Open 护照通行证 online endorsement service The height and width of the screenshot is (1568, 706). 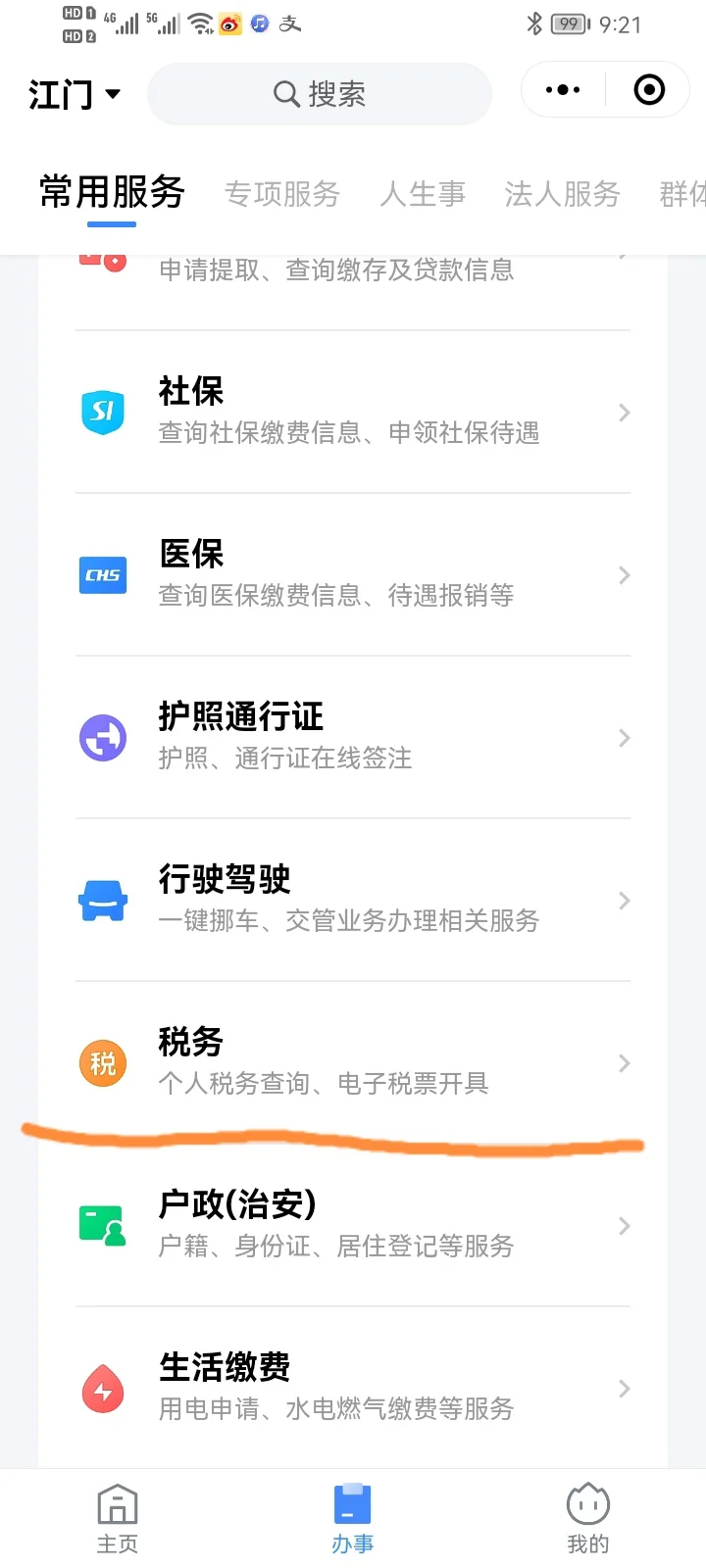pyautogui.click(x=353, y=737)
